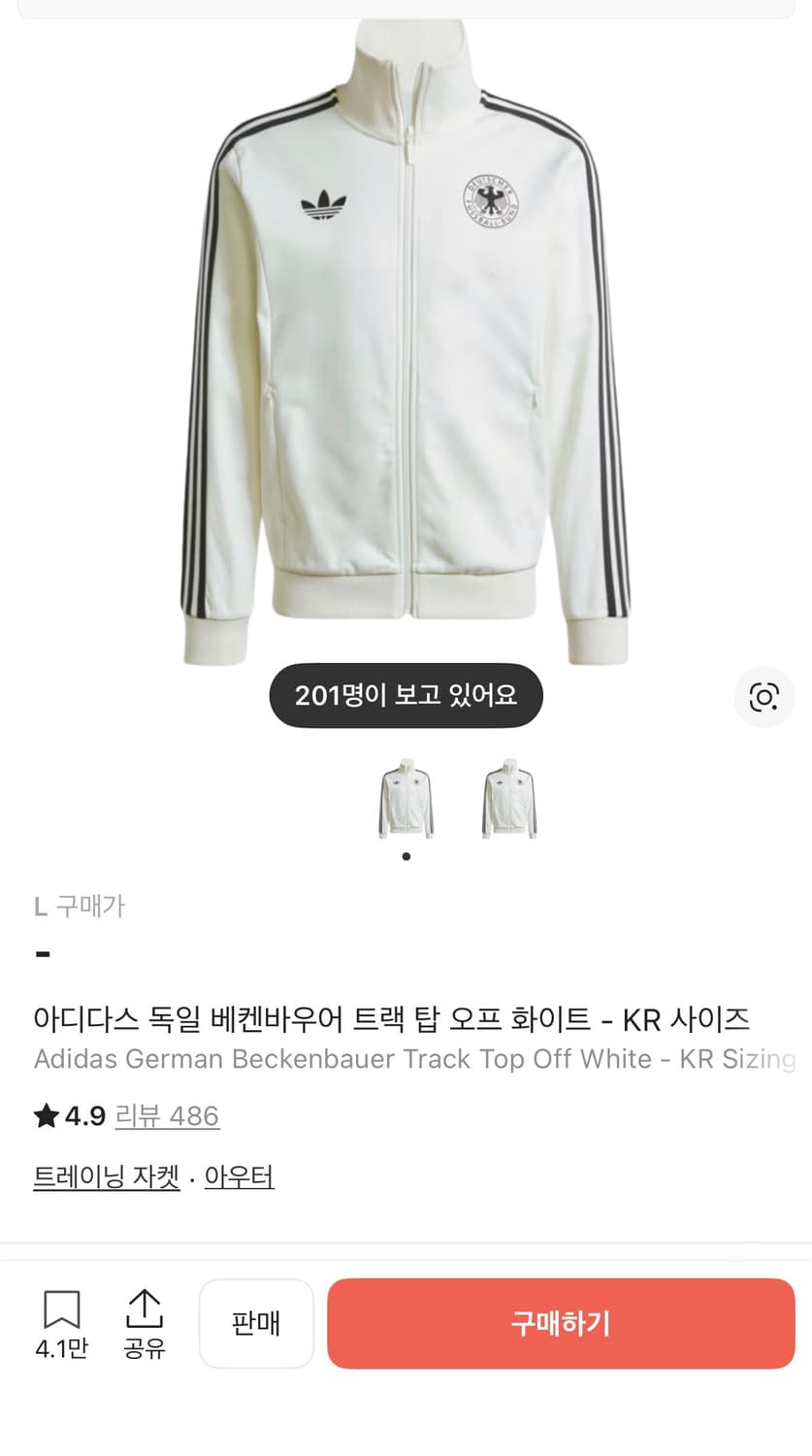Open the visual image search lens icon
The image size is (812, 1456).
pos(764,697)
